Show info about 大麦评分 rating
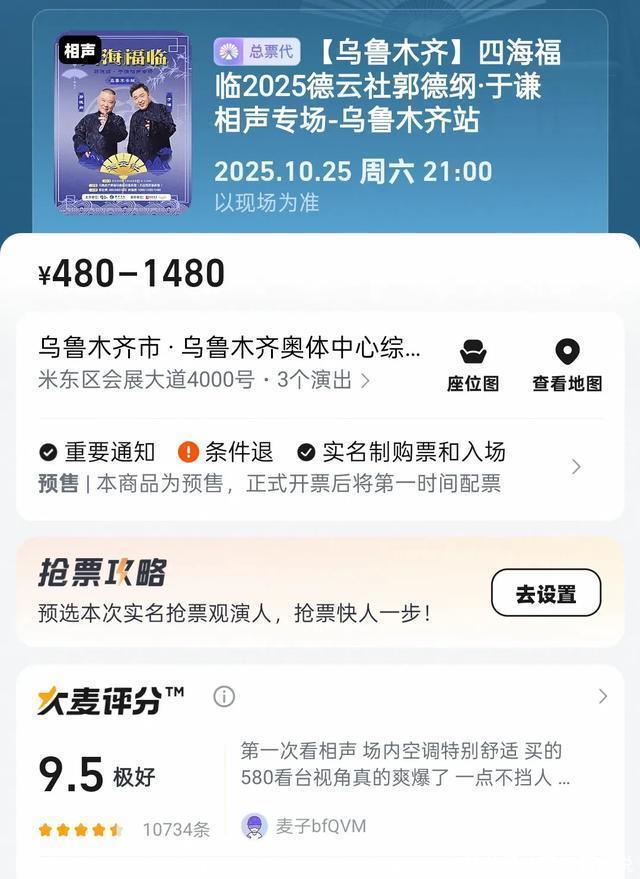This screenshot has height=879, width=640. (224, 697)
